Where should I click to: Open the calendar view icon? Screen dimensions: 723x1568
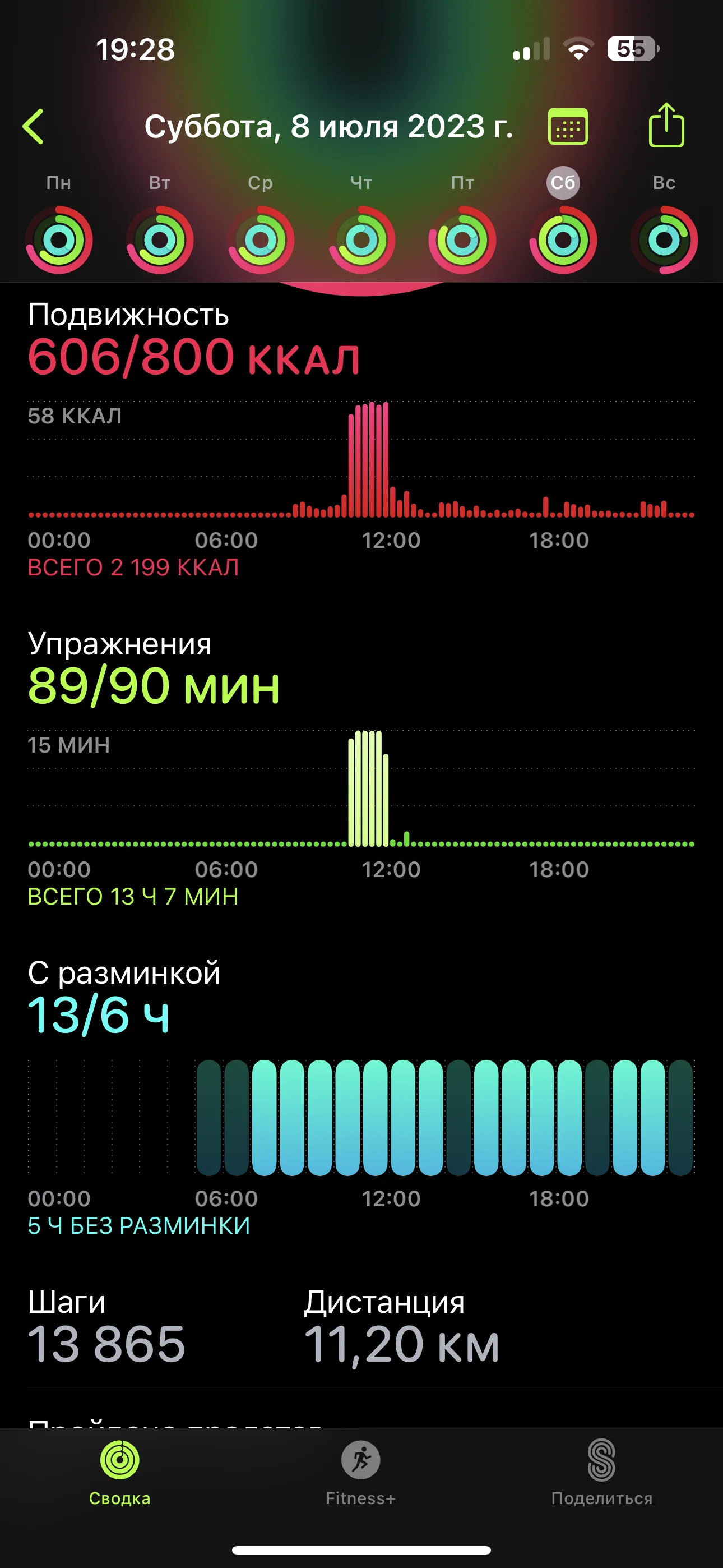(568, 127)
